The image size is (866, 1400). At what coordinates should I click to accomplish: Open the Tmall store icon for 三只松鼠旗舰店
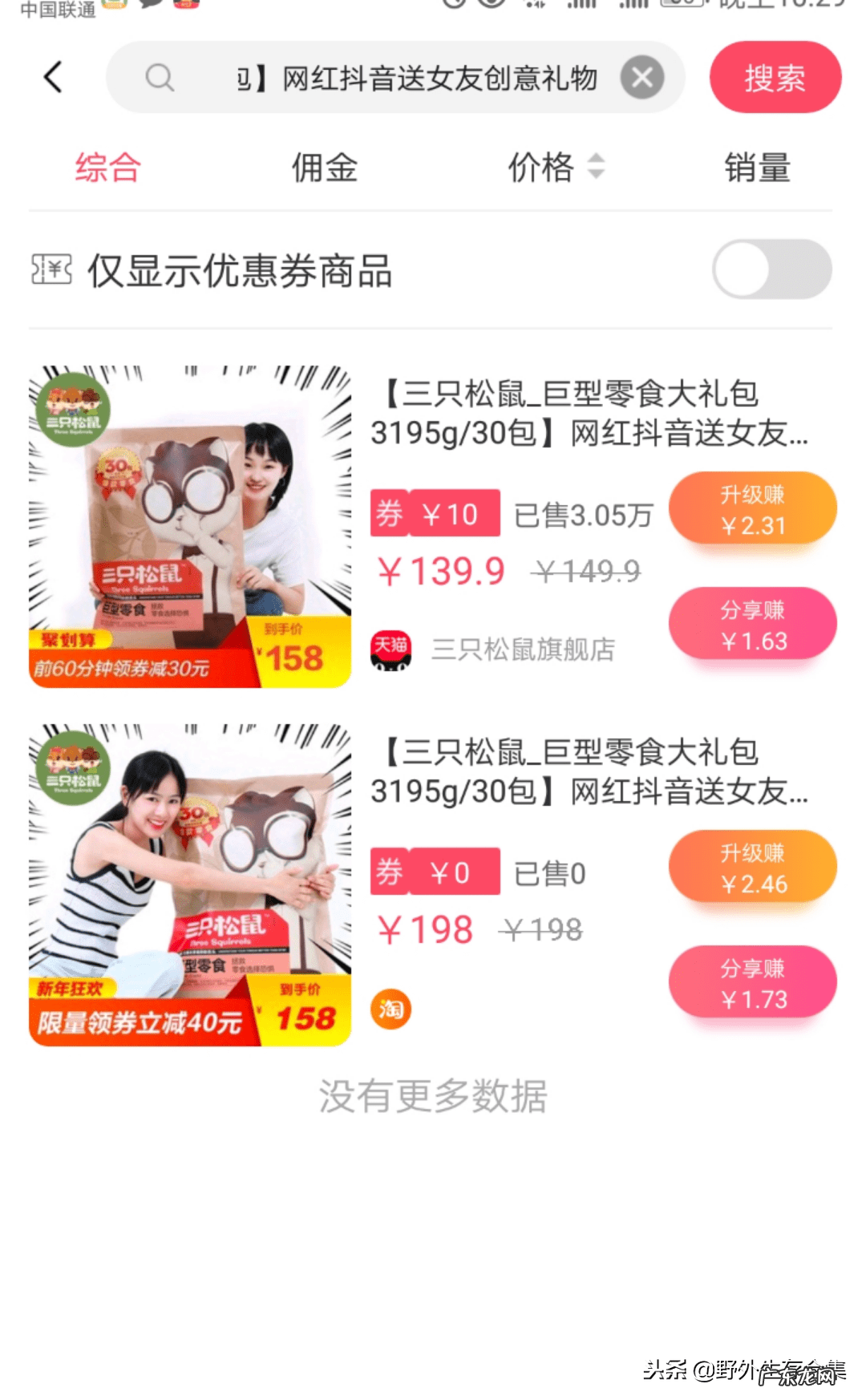(391, 651)
